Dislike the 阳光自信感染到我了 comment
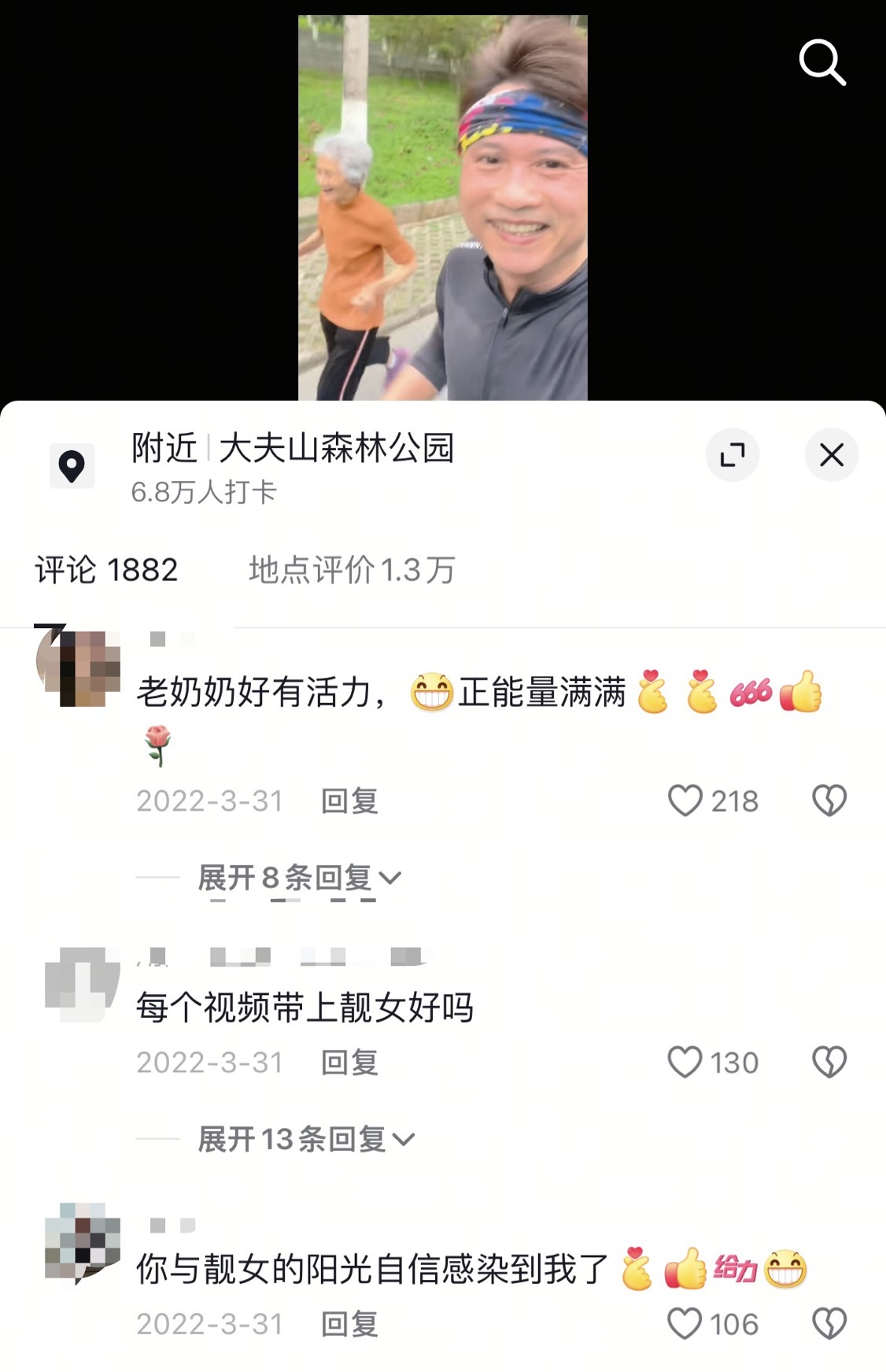 click(829, 1324)
